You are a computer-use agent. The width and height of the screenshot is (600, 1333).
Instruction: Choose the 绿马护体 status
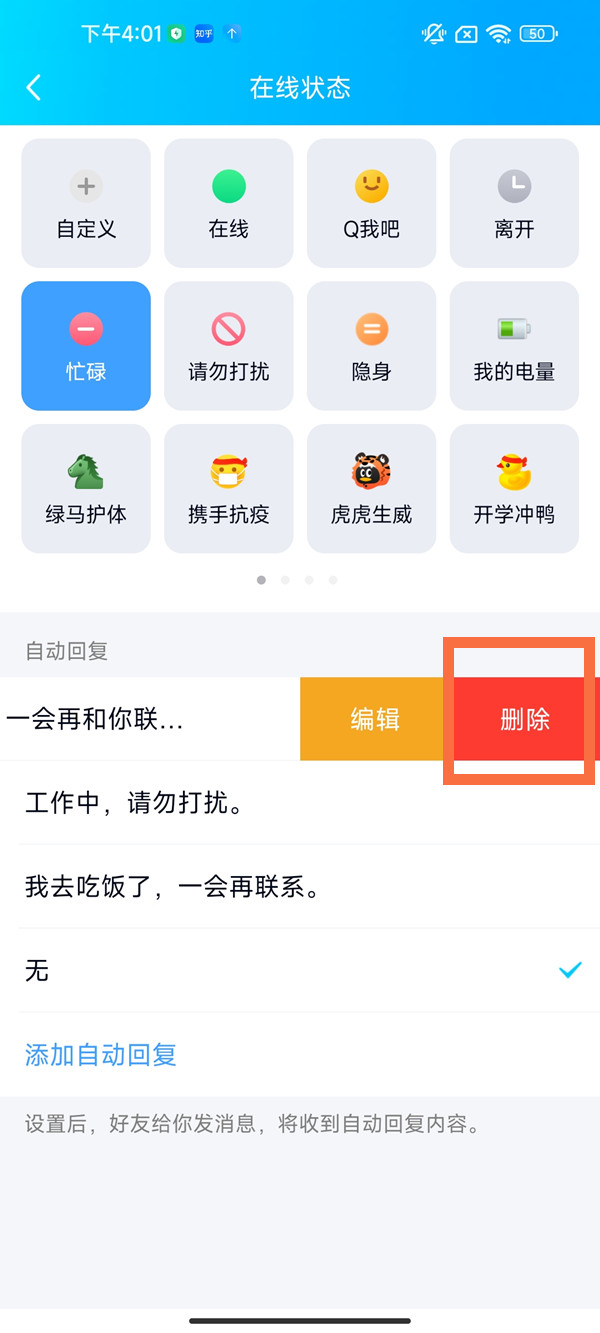86,489
